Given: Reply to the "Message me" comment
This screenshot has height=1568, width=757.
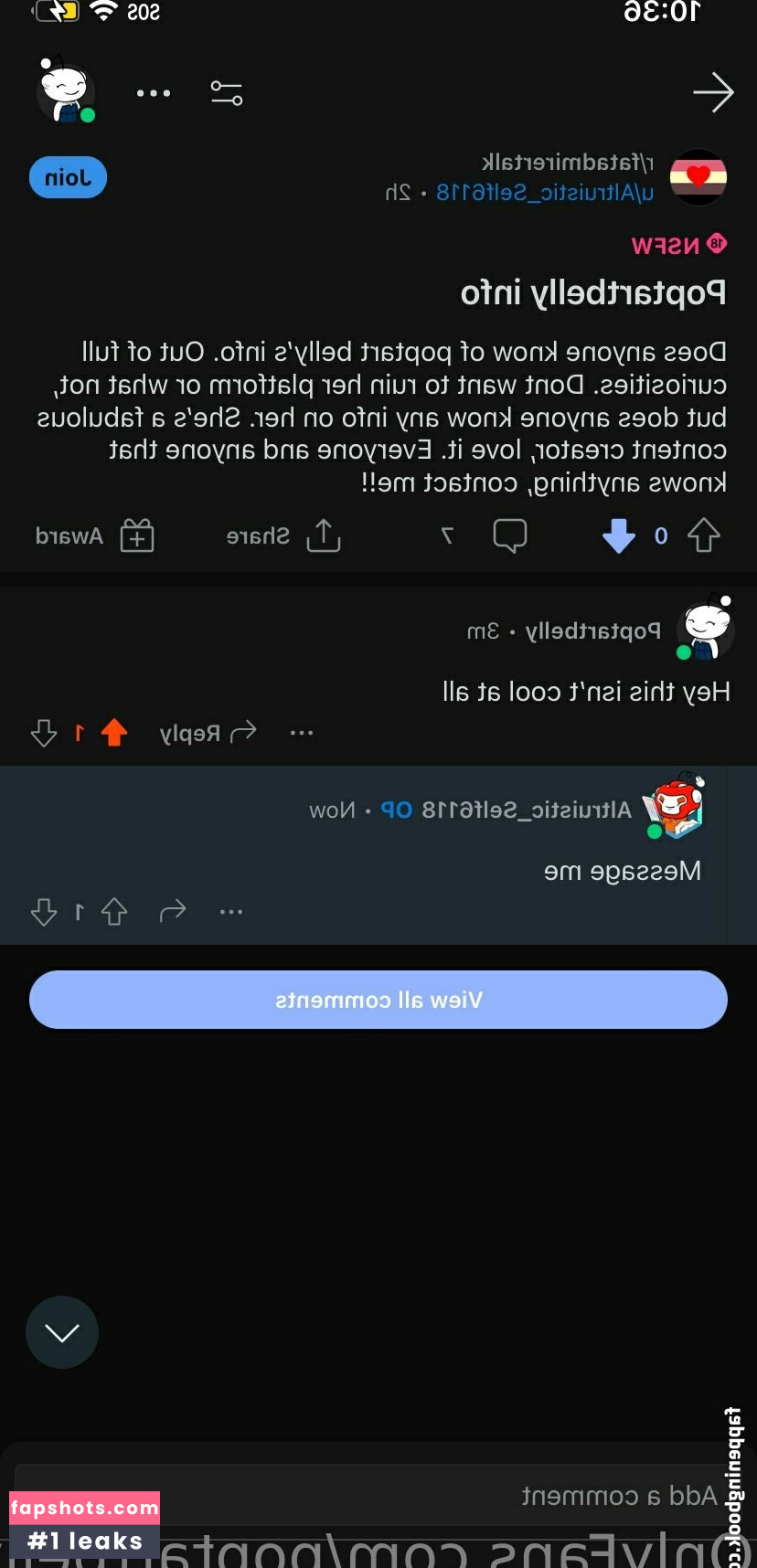Looking at the screenshot, I should click(173, 911).
